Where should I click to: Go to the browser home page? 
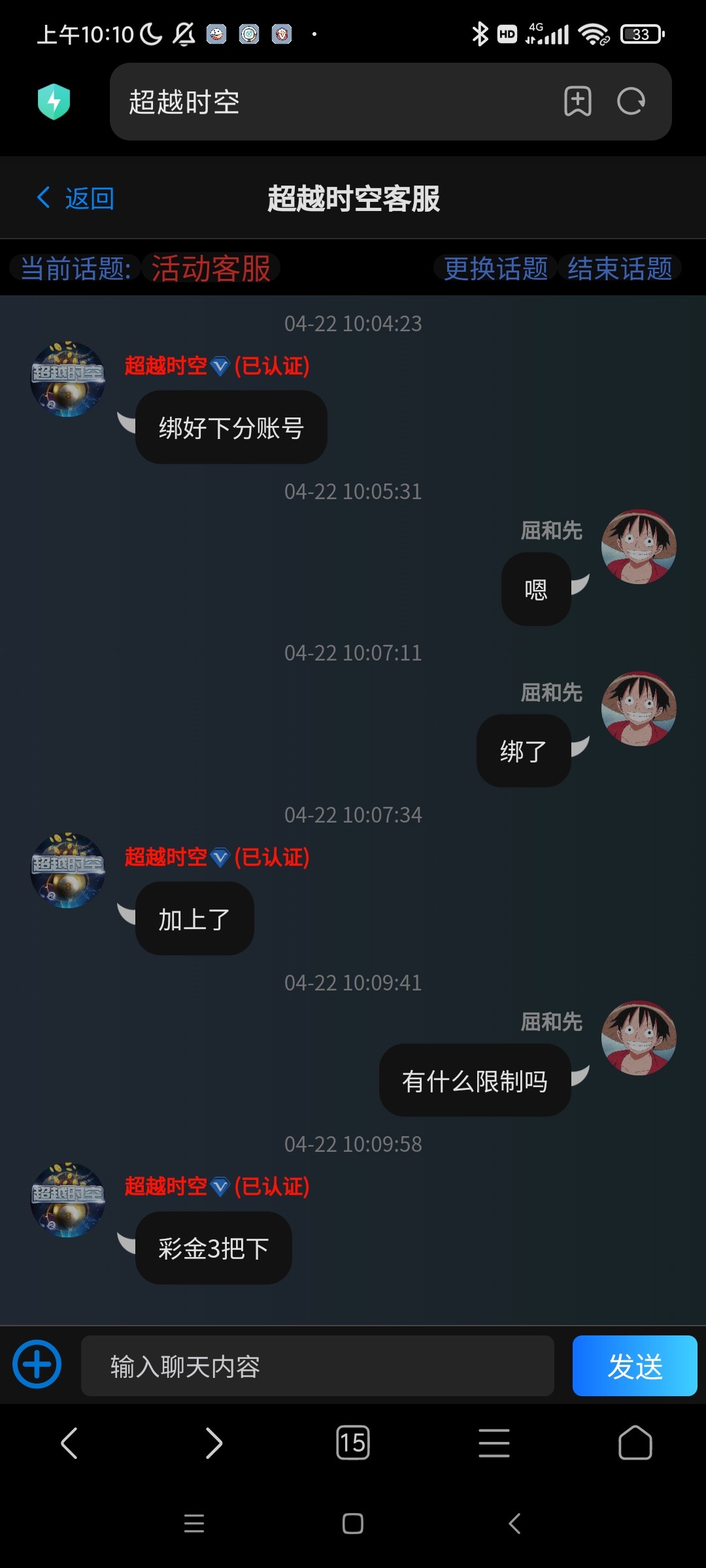(x=635, y=1443)
